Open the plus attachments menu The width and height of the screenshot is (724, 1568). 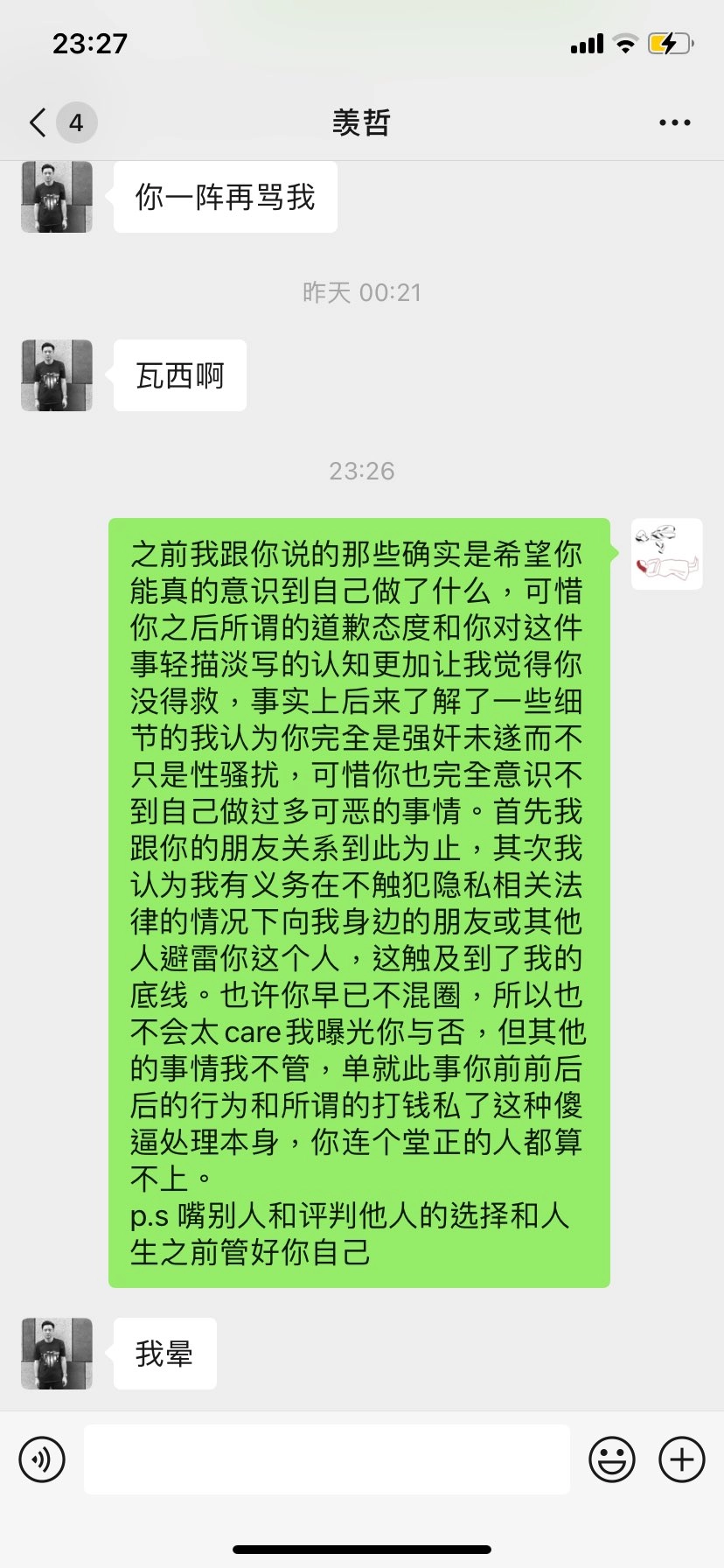[x=682, y=1459]
